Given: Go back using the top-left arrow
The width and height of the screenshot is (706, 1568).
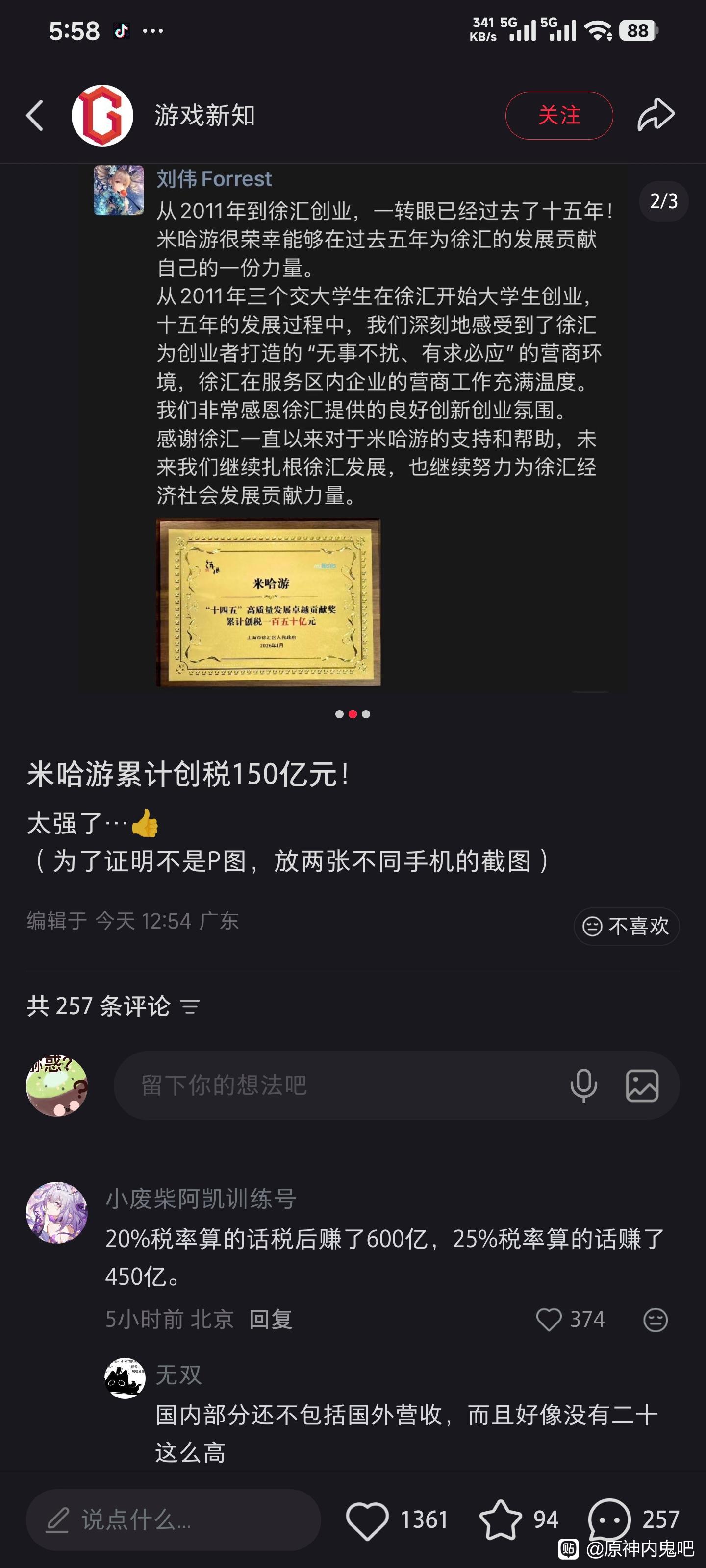Looking at the screenshot, I should pos(35,116).
